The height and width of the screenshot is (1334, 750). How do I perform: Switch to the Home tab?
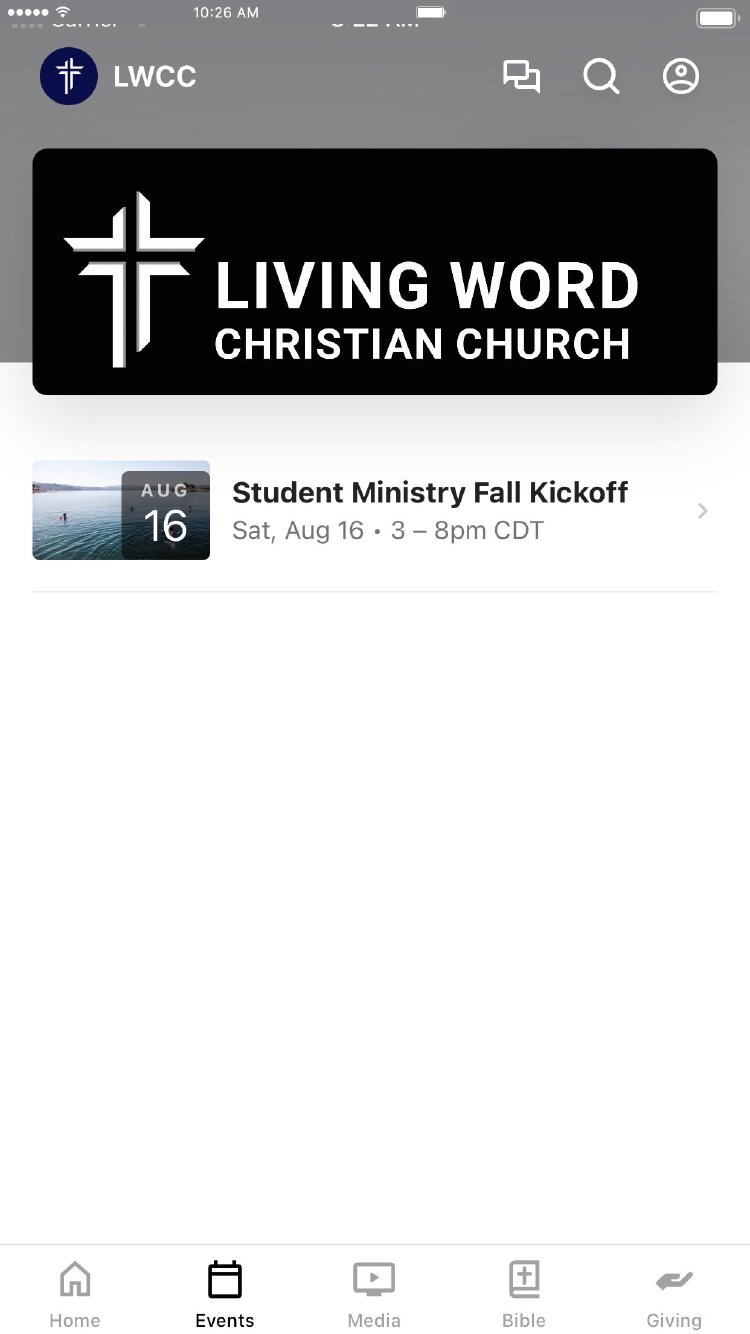coord(75,1294)
